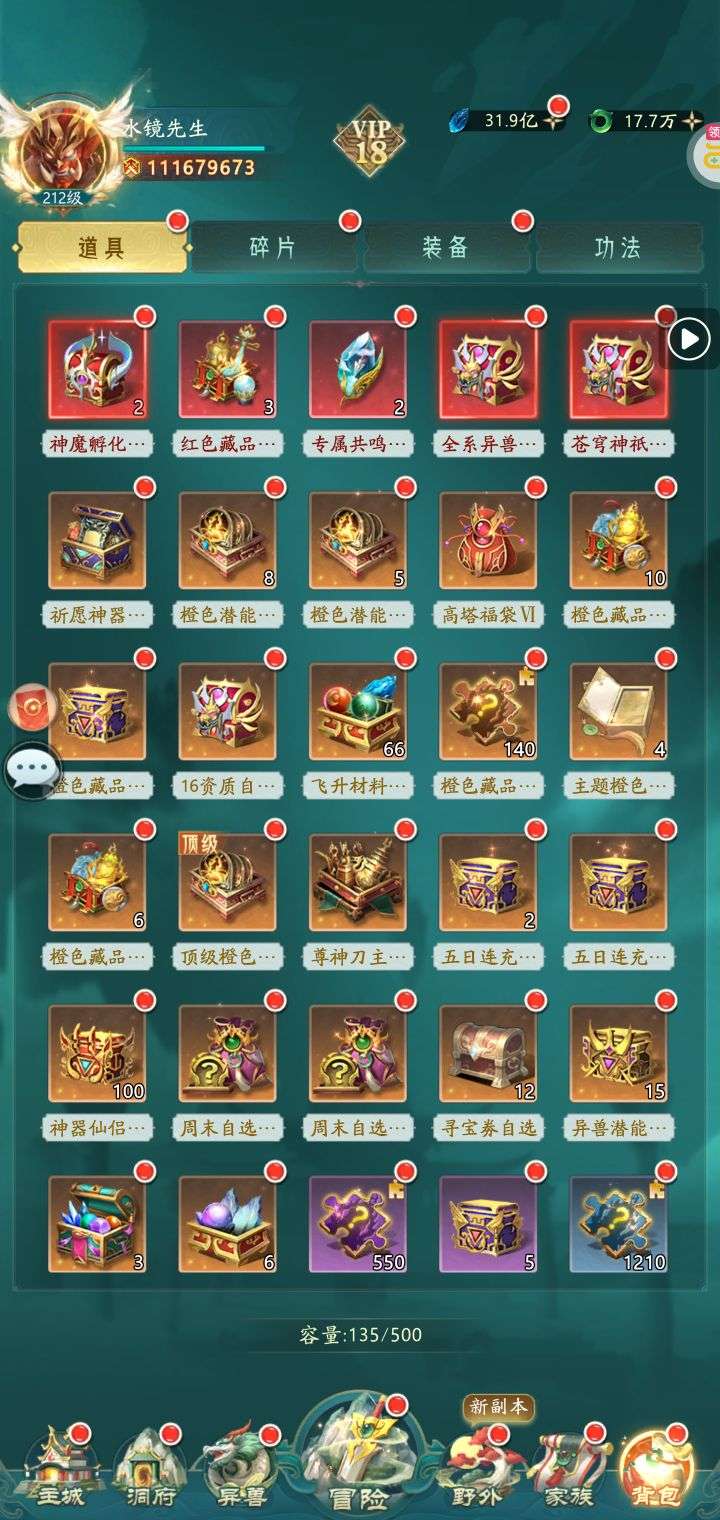Screen dimensions: 720x1520
Task: Select the 神魔孵化 item
Action: (x=97, y=369)
